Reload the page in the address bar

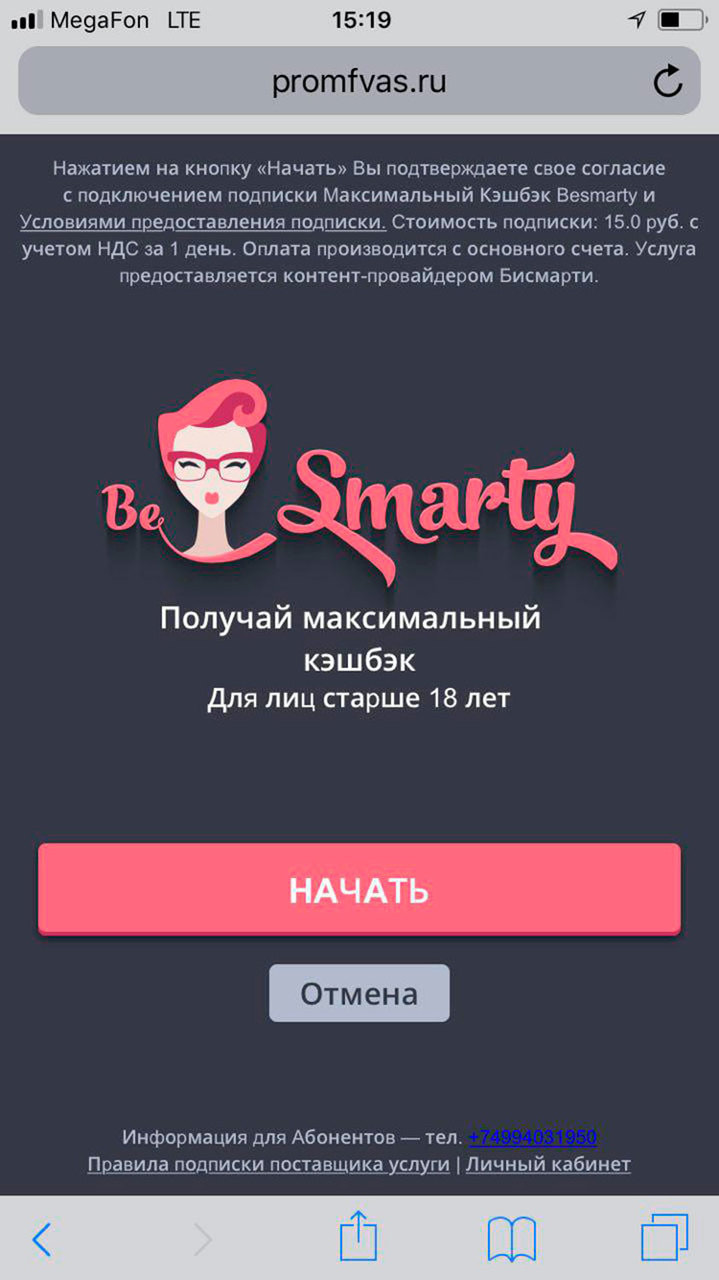click(x=667, y=82)
